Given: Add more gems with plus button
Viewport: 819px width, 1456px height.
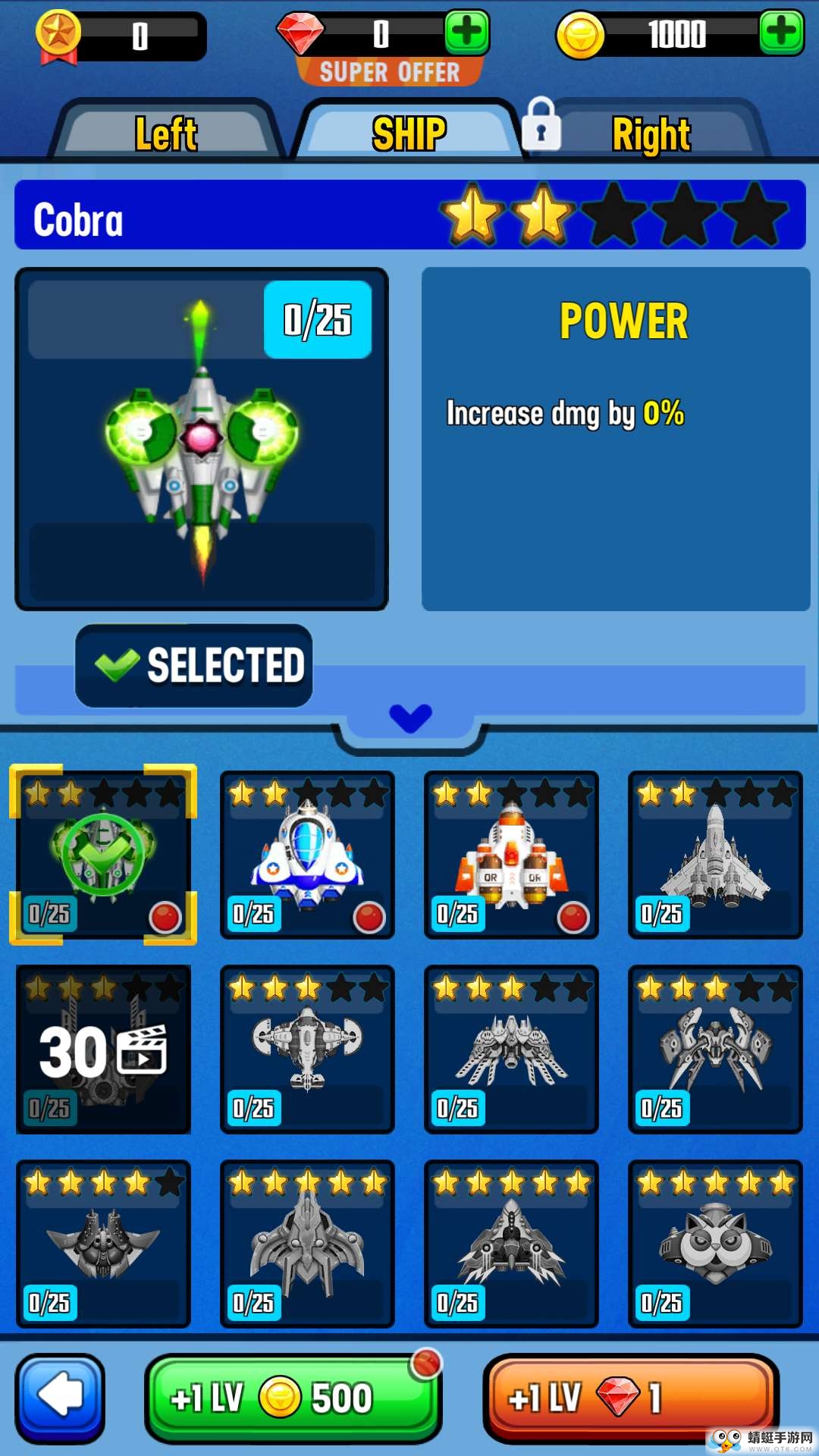Looking at the screenshot, I should pyautogui.click(x=466, y=32).
